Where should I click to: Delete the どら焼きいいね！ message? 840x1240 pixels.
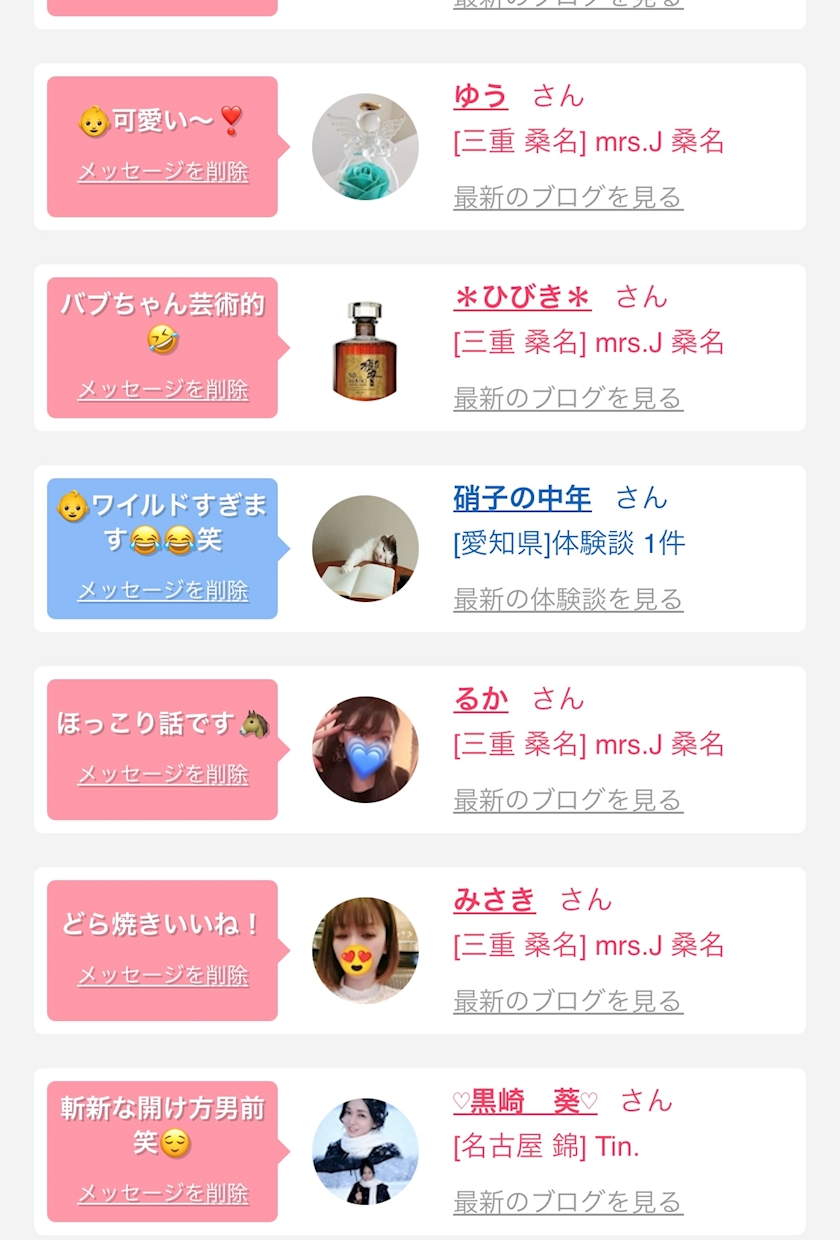(163, 976)
